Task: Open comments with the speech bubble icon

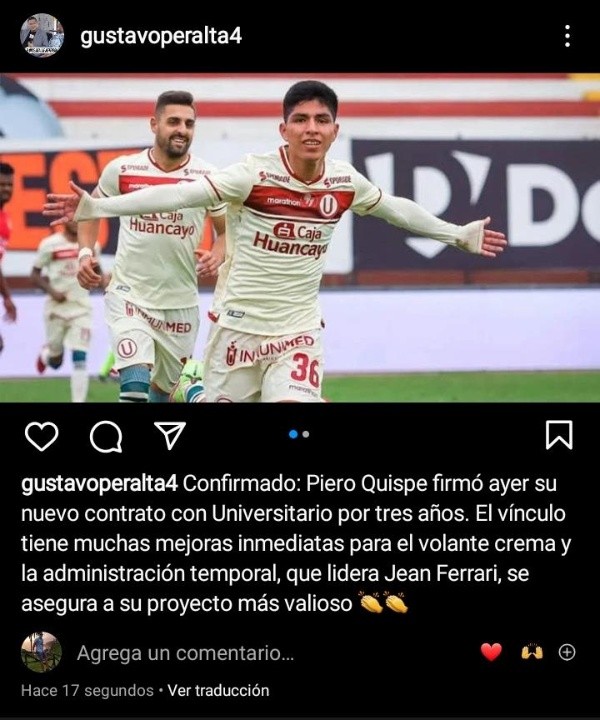Action: 105,436
